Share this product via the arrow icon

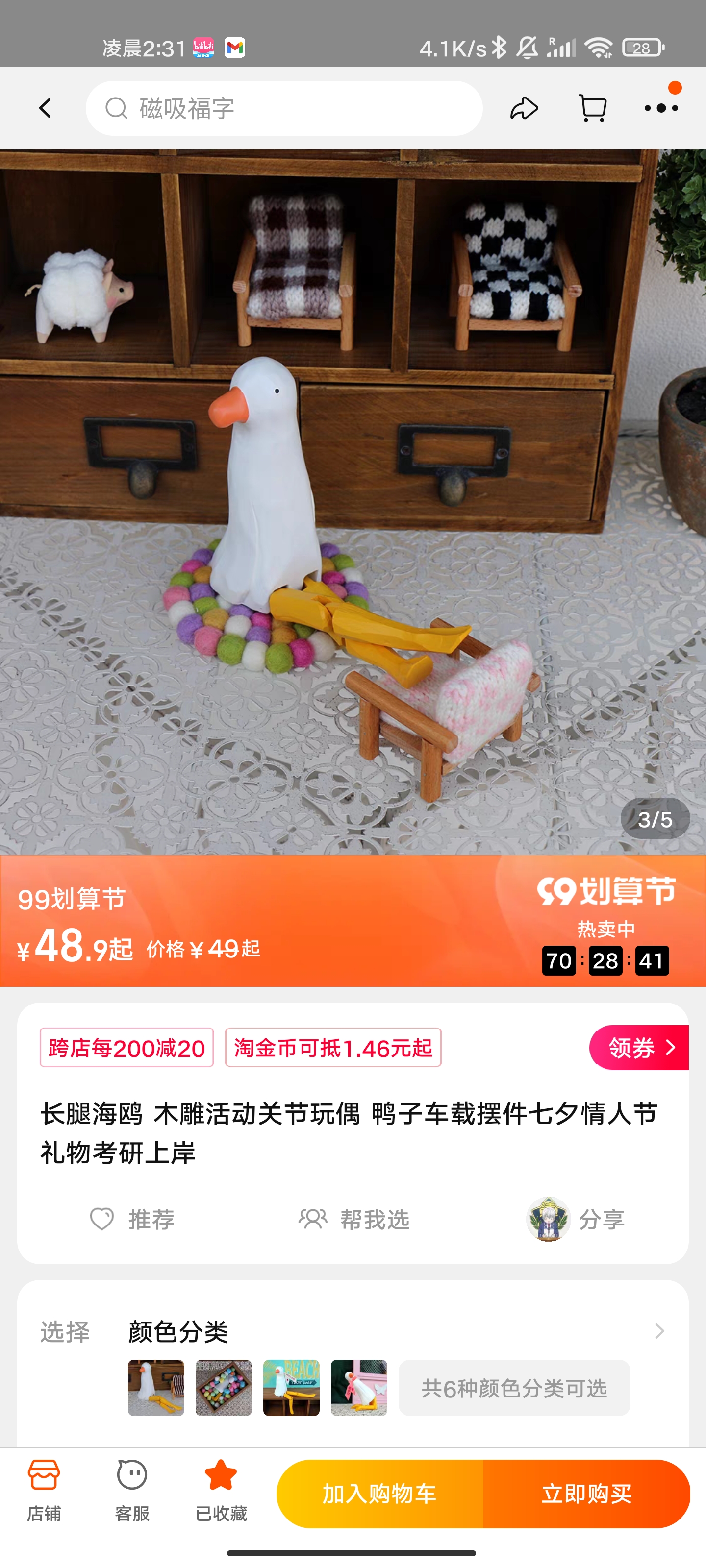[524, 108]
